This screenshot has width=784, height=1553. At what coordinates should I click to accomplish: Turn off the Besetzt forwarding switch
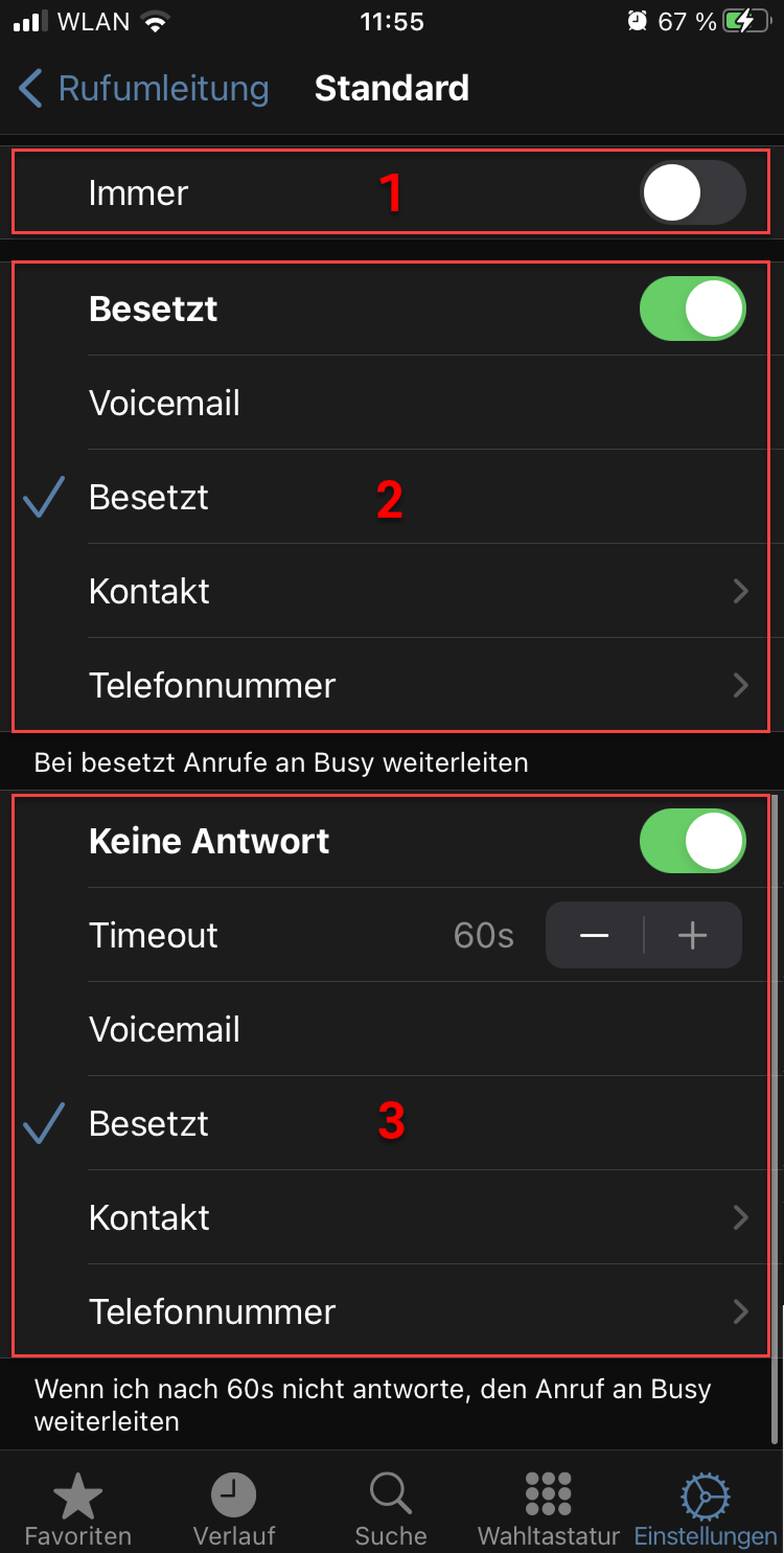tap(692, 309)
